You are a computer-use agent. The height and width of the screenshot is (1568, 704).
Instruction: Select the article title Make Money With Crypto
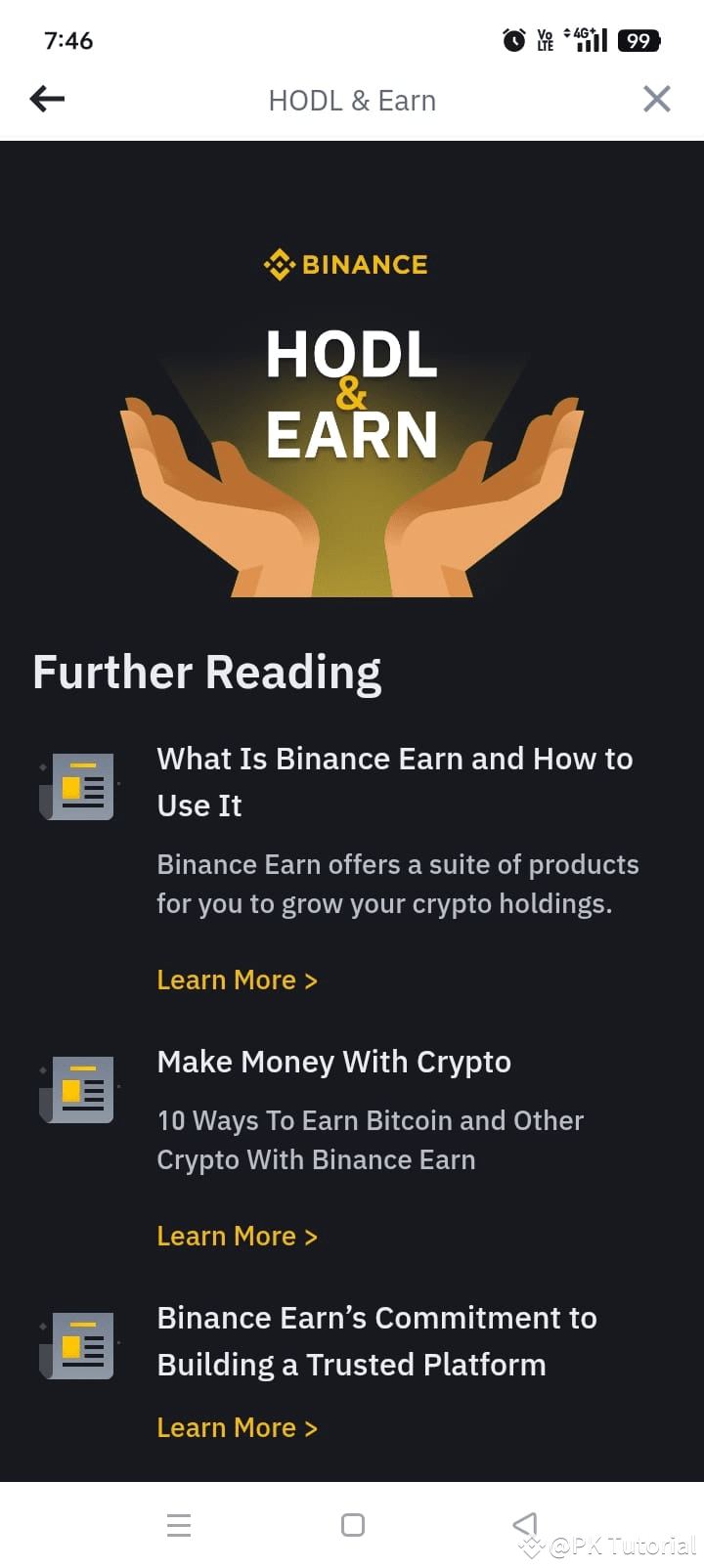tap(333, 1062)
